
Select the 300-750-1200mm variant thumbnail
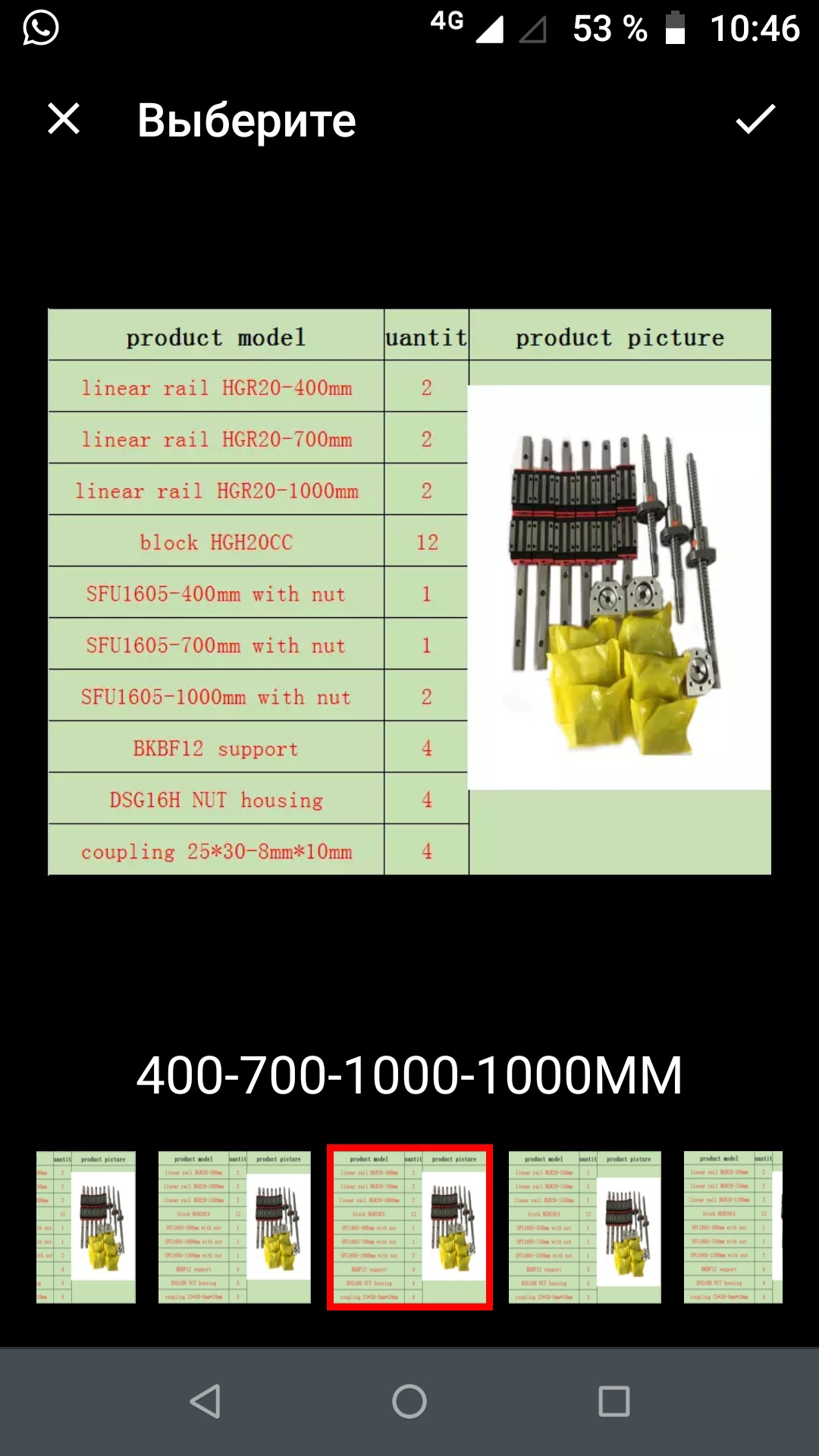[733, 1227]
